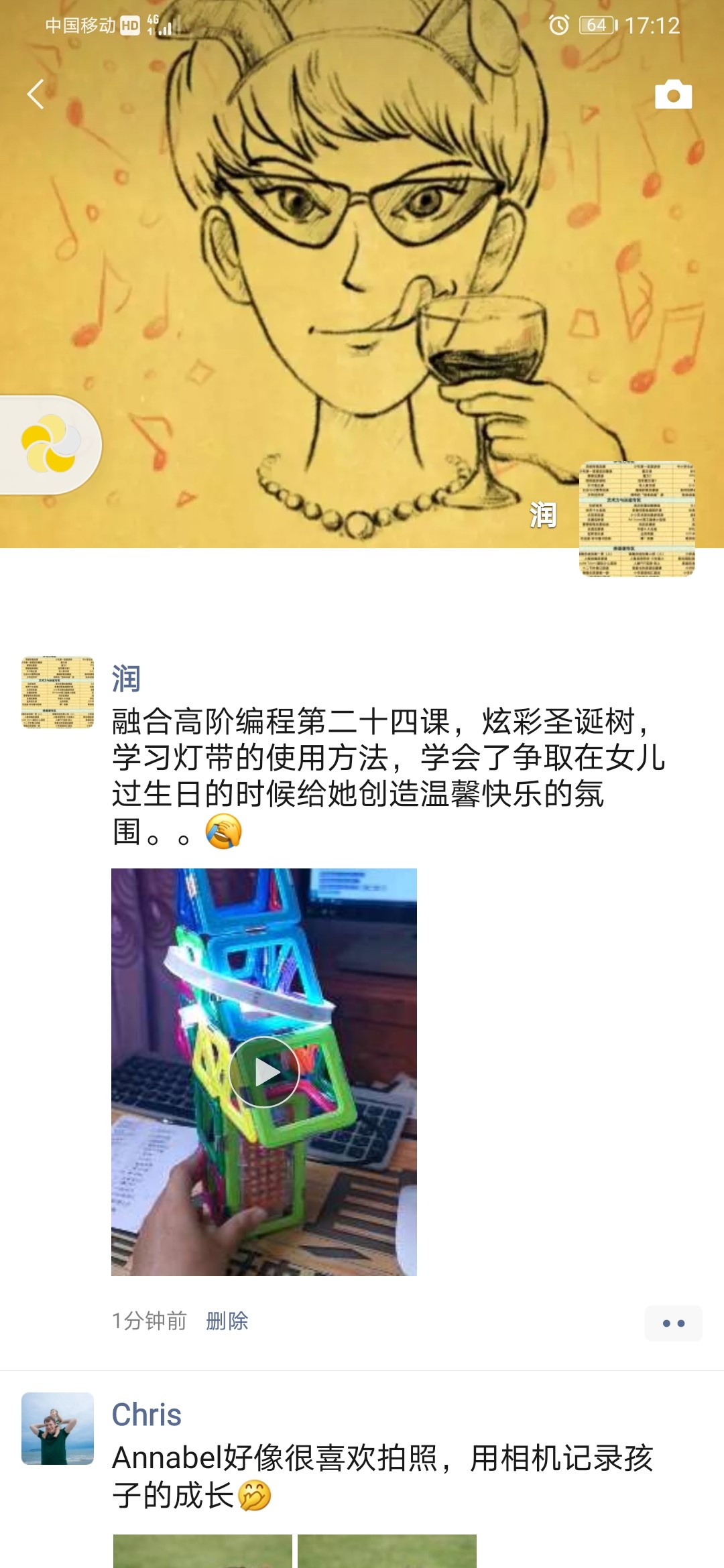
Task: Tap the floating yellow pinwheel button
Action: pyautogui.click(x=51, y=444)
